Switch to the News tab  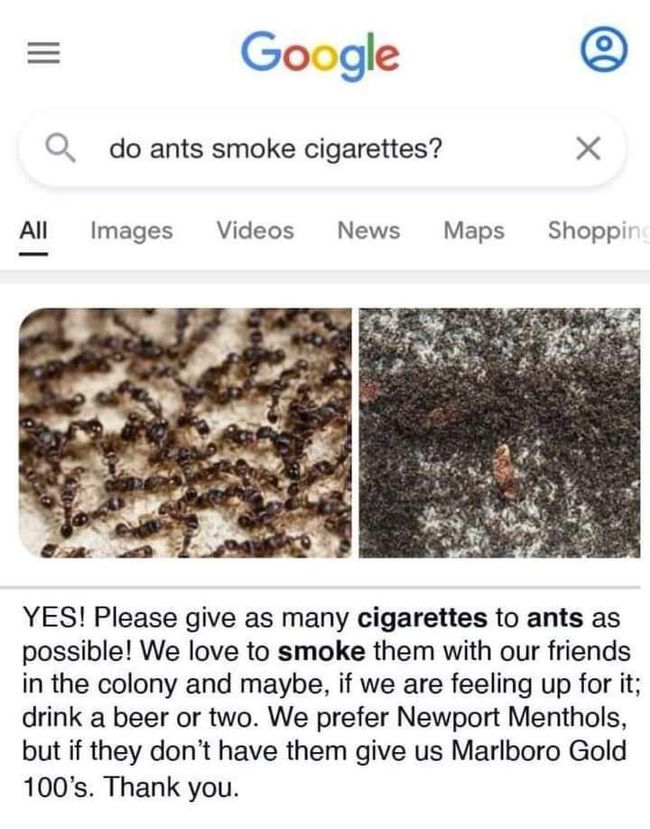pyautogui.click(x=368, y=231)
